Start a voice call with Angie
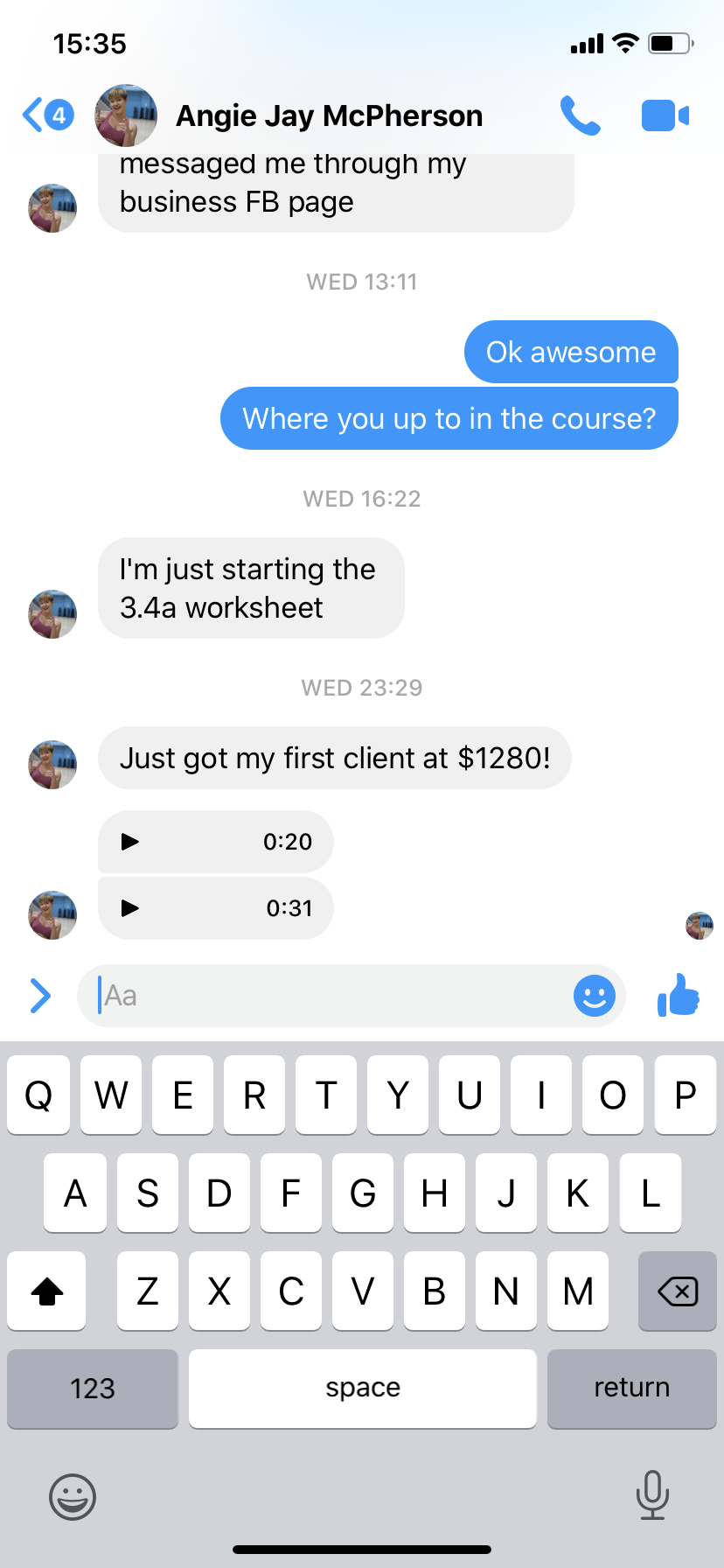The height and width of the screenshot is (1568, 724). coord(580,115)
